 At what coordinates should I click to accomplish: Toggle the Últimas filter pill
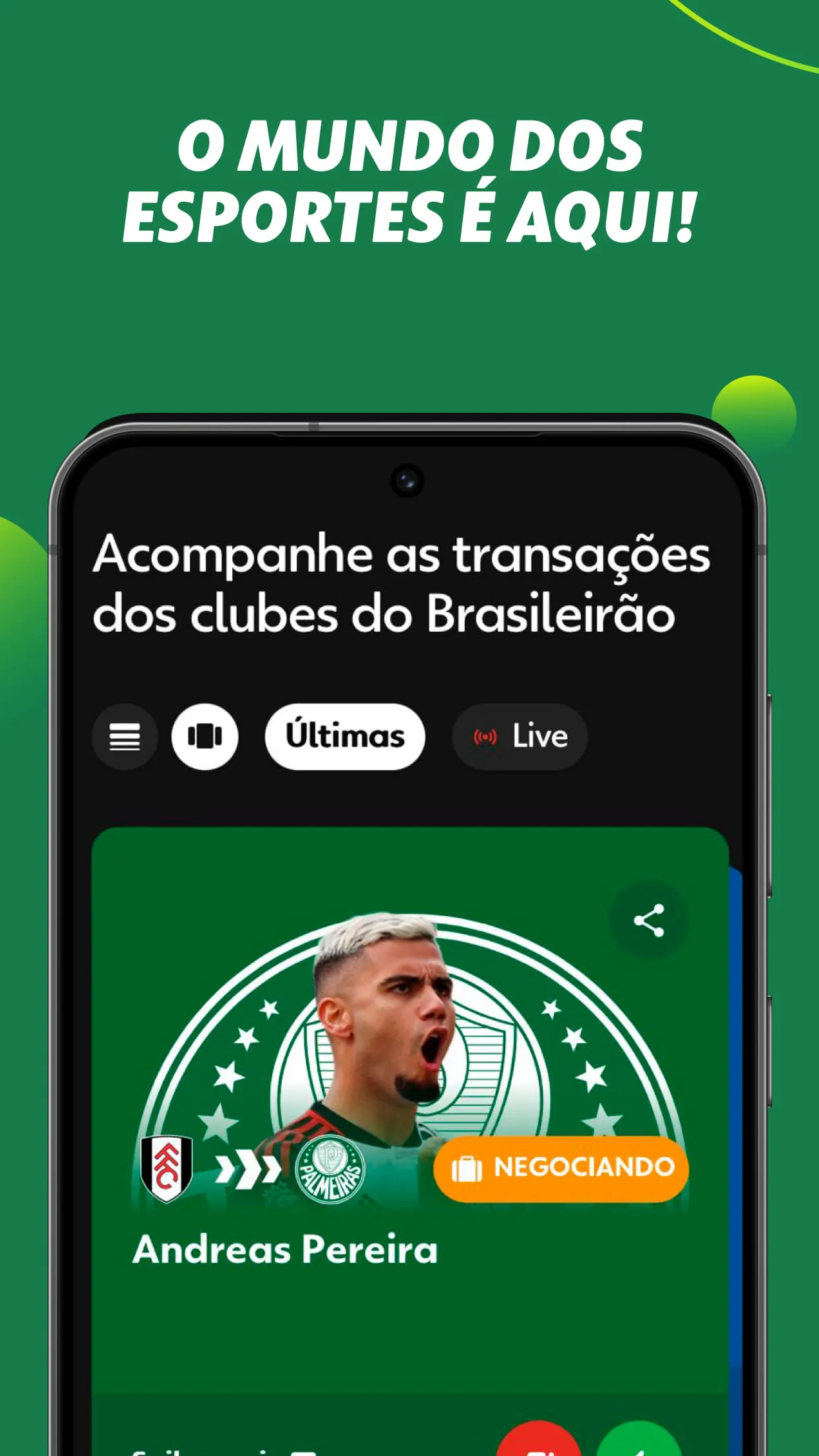346,737
